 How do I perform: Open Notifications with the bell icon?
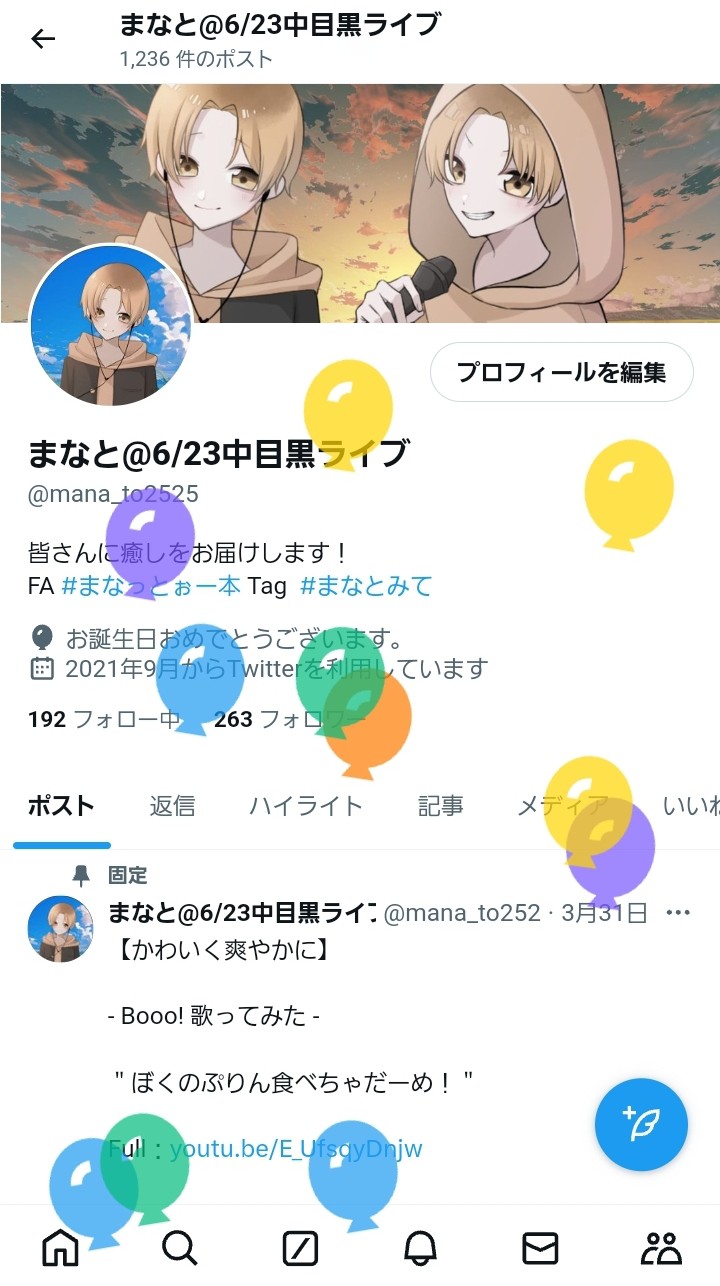(419, 1247)
